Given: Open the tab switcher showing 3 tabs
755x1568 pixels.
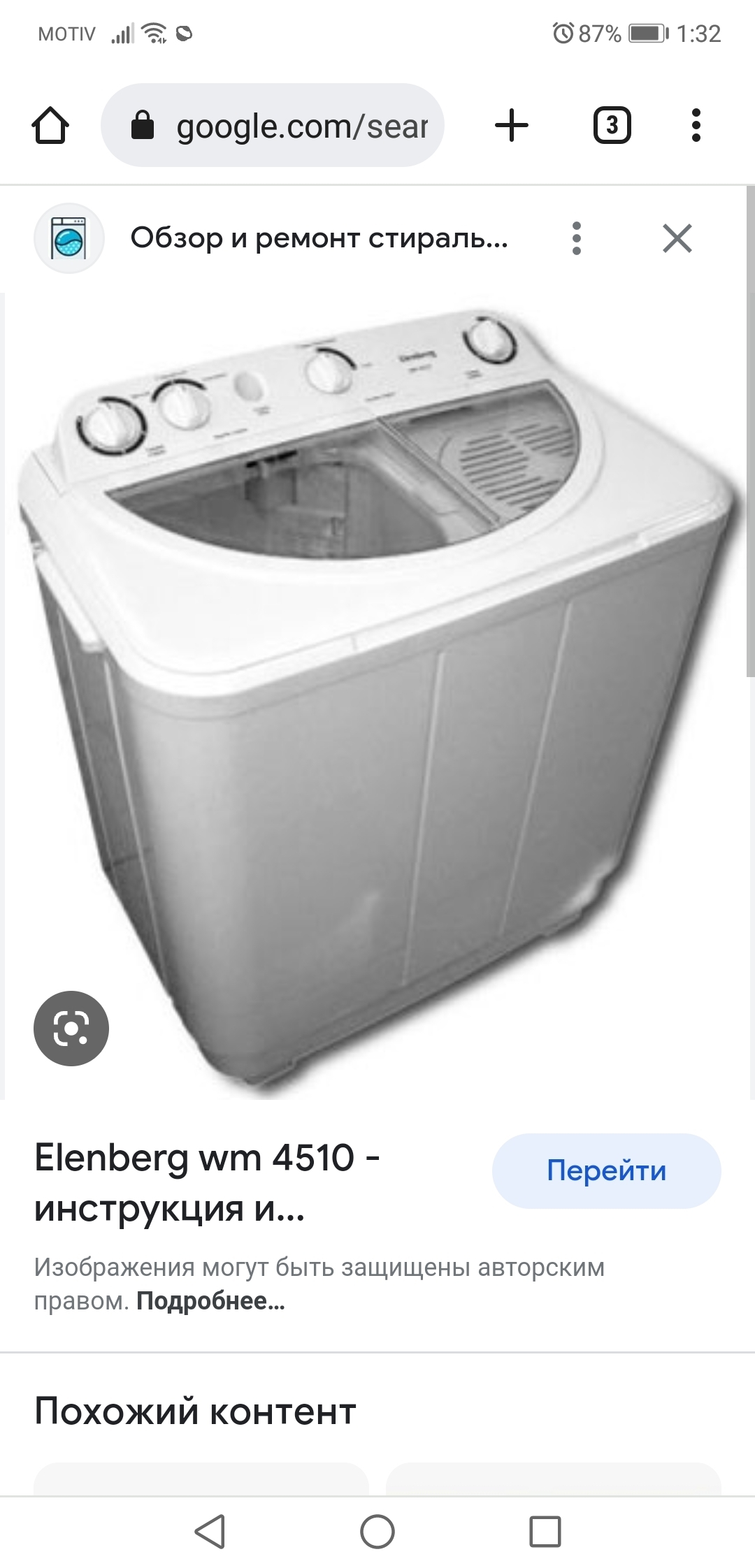Looking at the screenshot, I should point(612,126).
